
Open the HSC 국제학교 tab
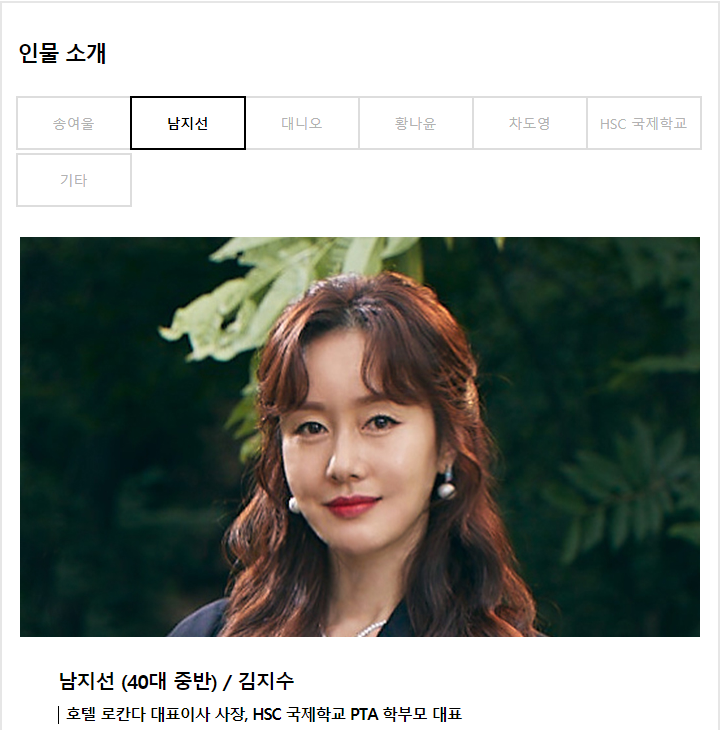click(644, 124)
